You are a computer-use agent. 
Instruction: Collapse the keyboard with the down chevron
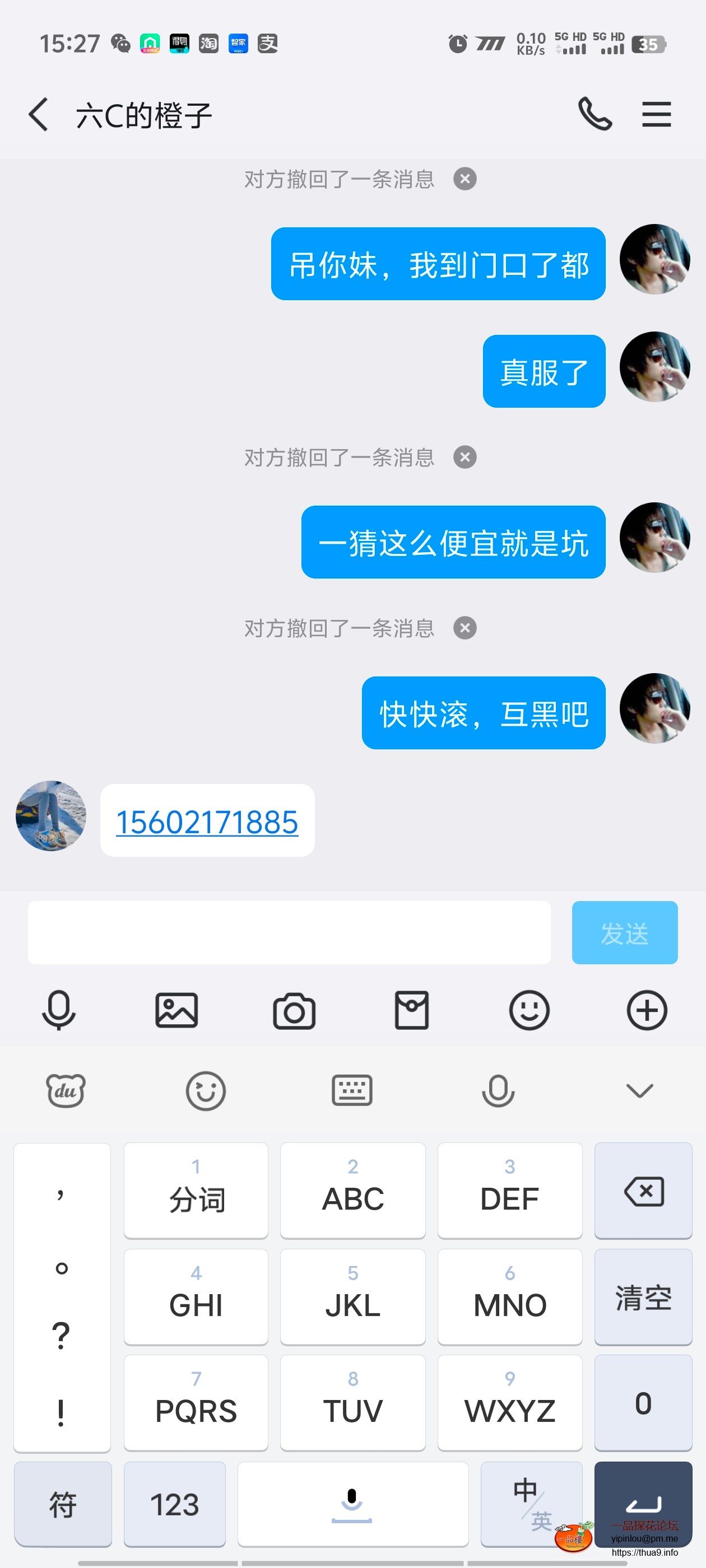click(x=640, y=1091)
